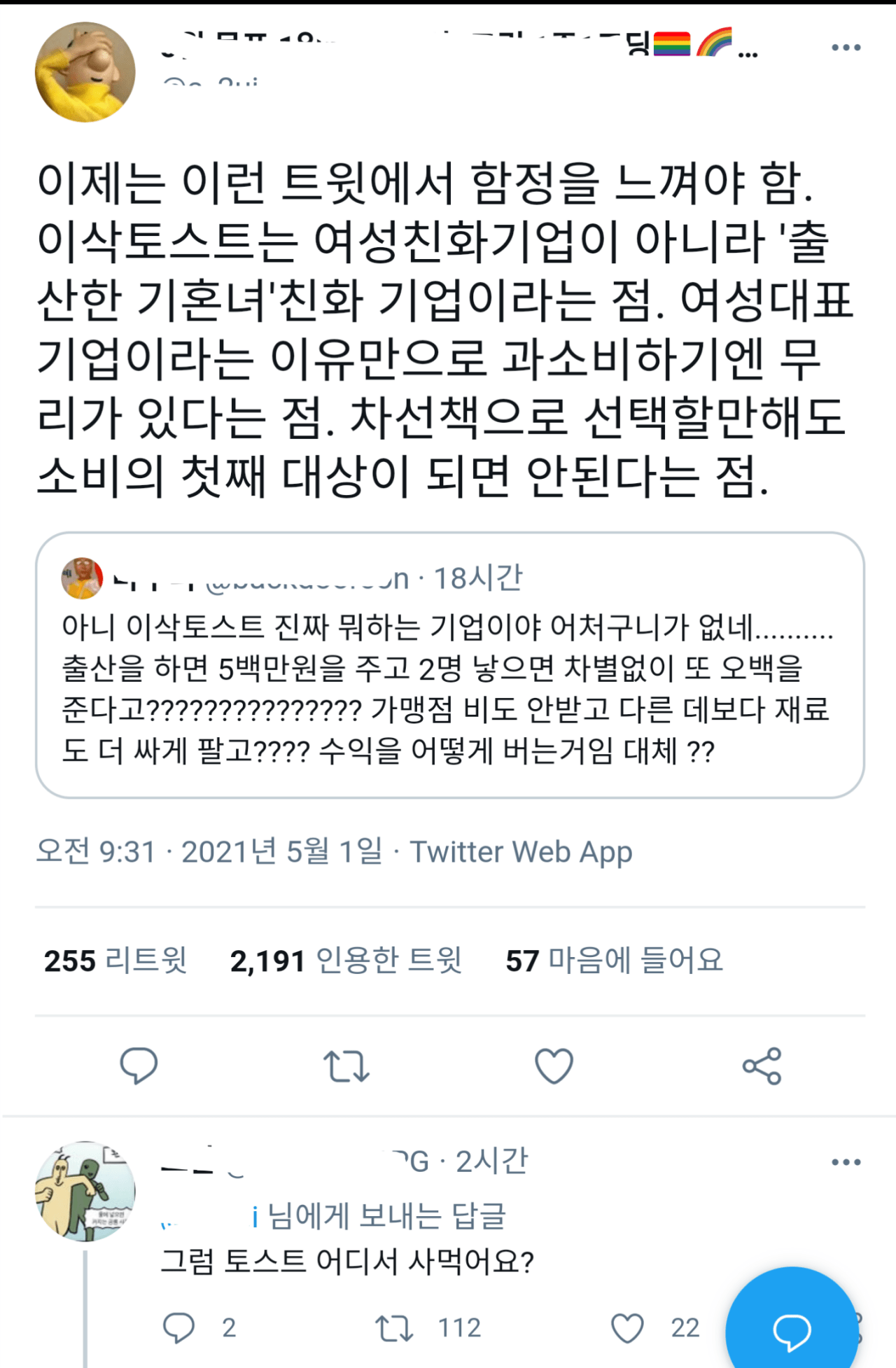
Task: View the 57 마음에 들어요 list
Action: [x=614, y=961]
